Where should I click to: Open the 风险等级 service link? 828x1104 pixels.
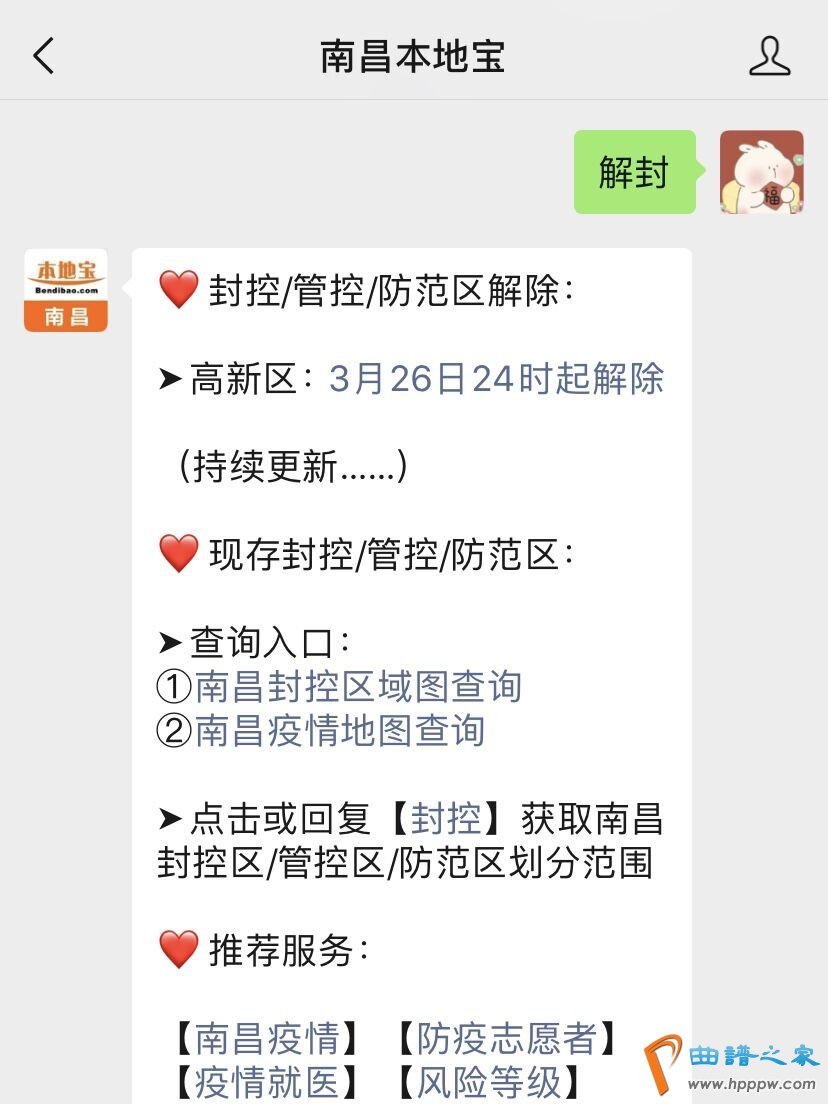coord(487,1082)
